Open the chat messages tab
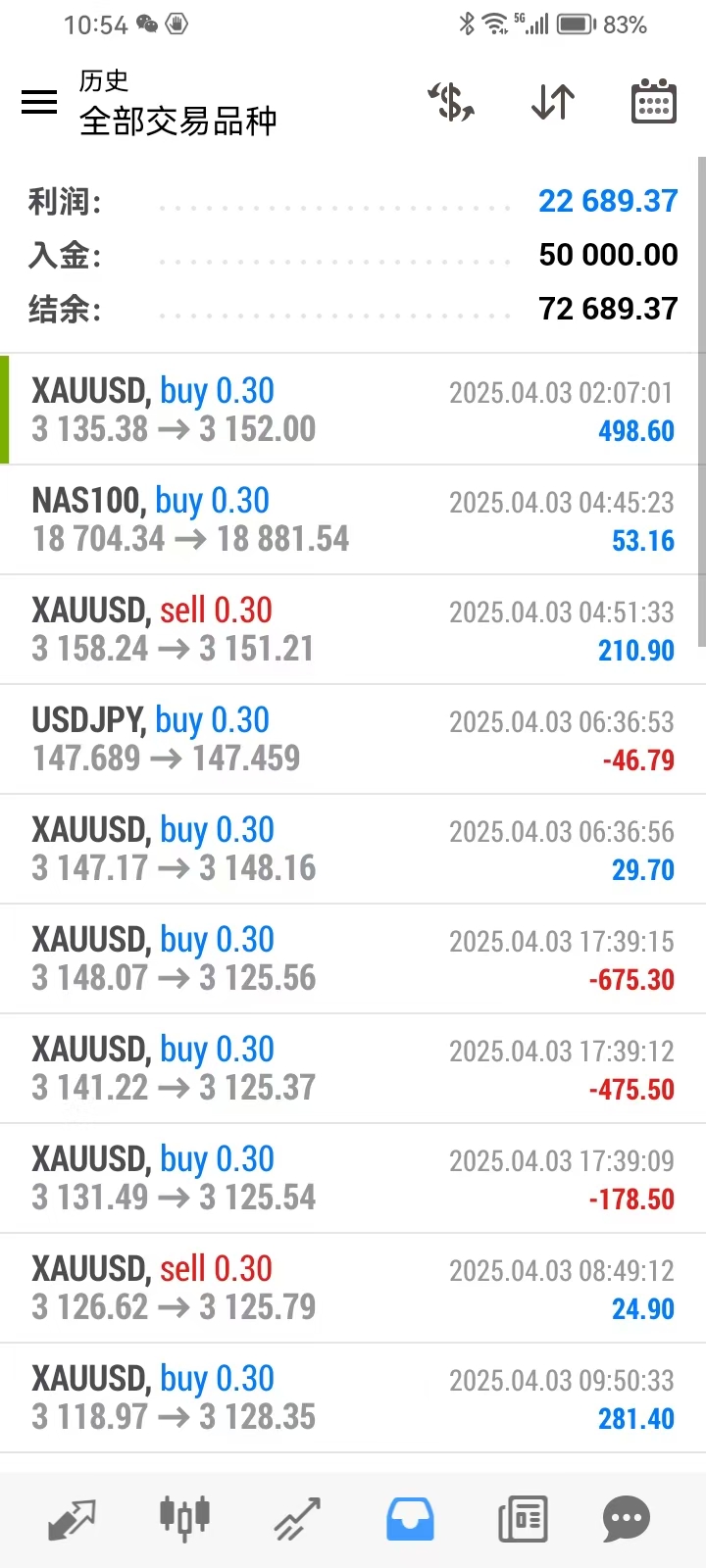706x1568 pixels. coord(627,1519)
